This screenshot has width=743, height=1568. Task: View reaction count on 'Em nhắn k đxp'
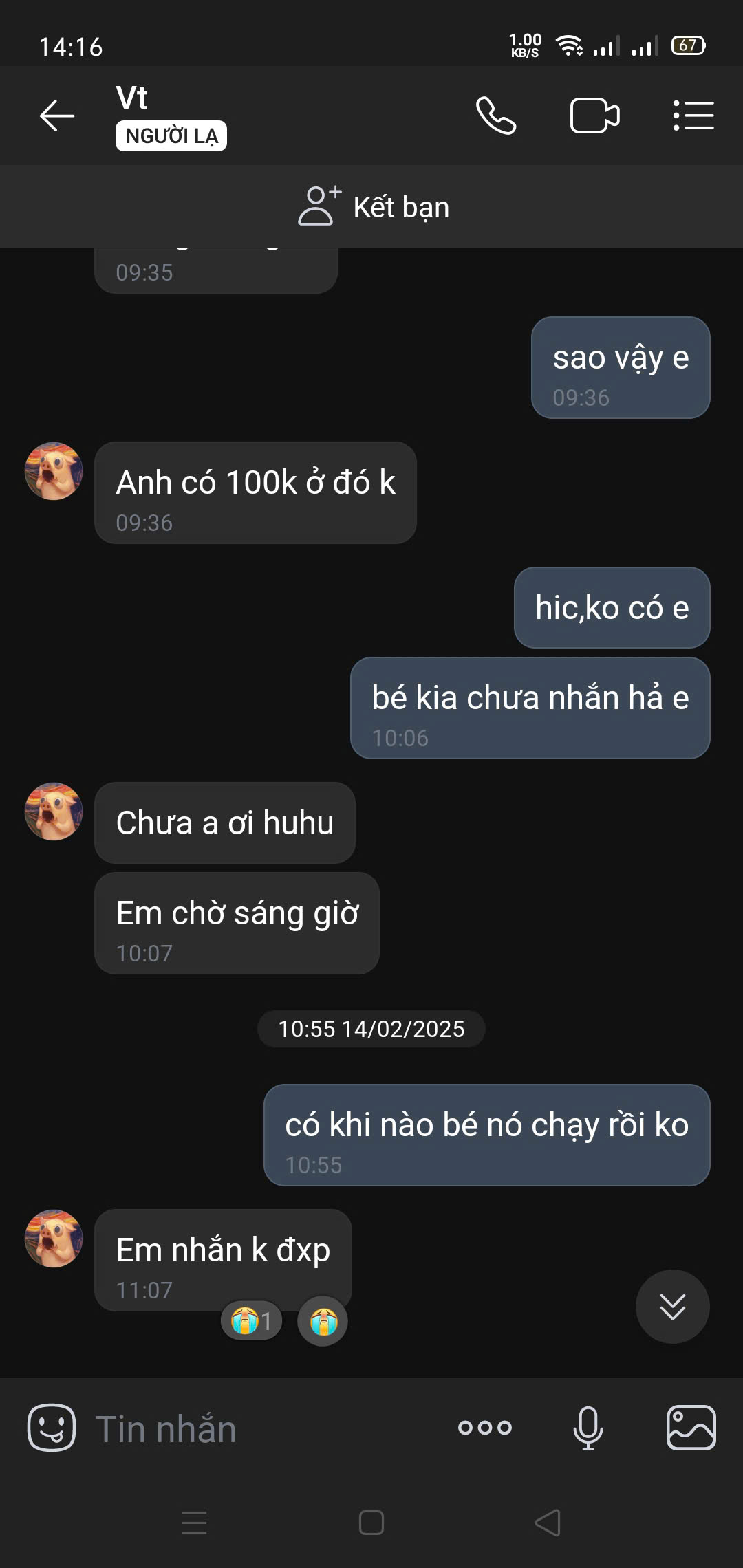point(251,1321)
